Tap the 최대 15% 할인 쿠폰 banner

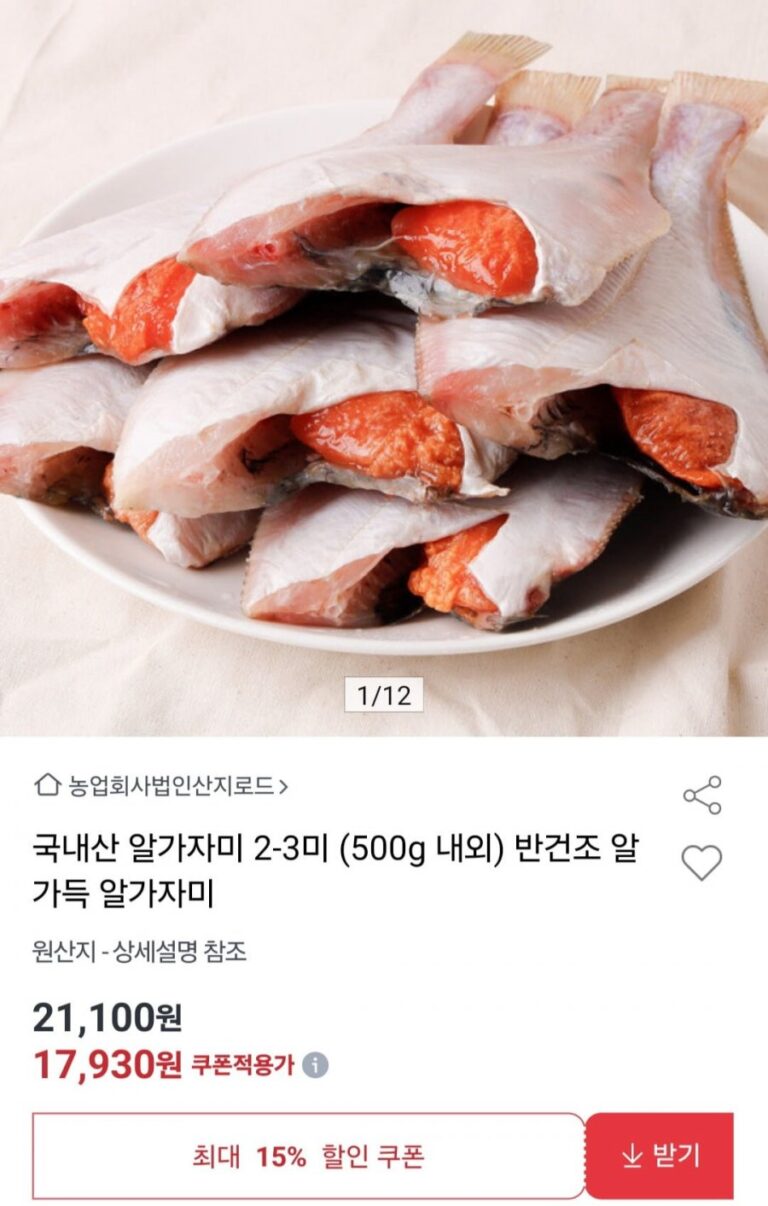tap(308, 1156)
